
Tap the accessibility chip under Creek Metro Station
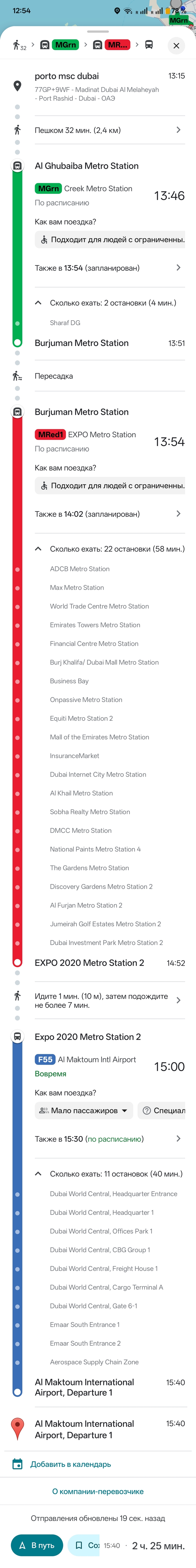[110, 240]
